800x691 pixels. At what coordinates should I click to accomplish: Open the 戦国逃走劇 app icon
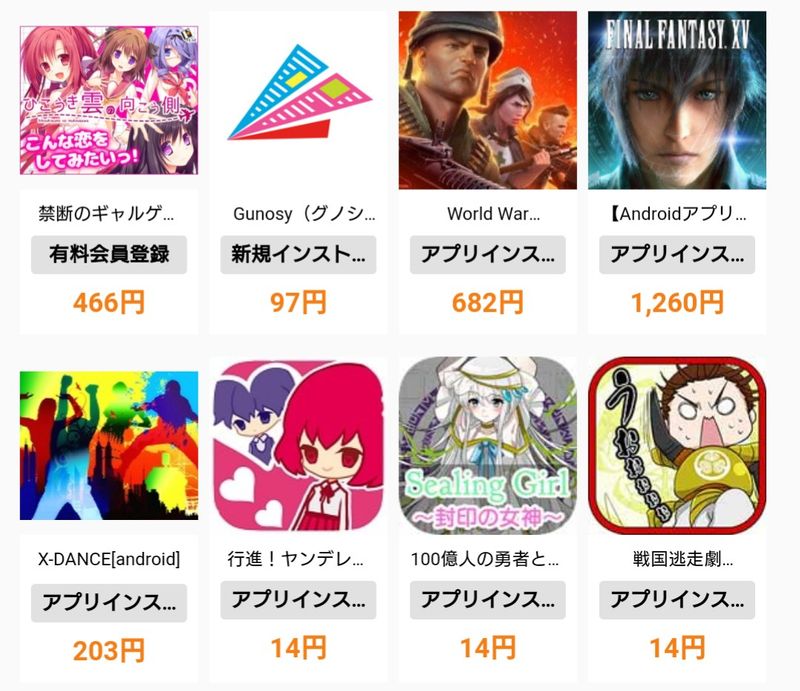point(677,446)
